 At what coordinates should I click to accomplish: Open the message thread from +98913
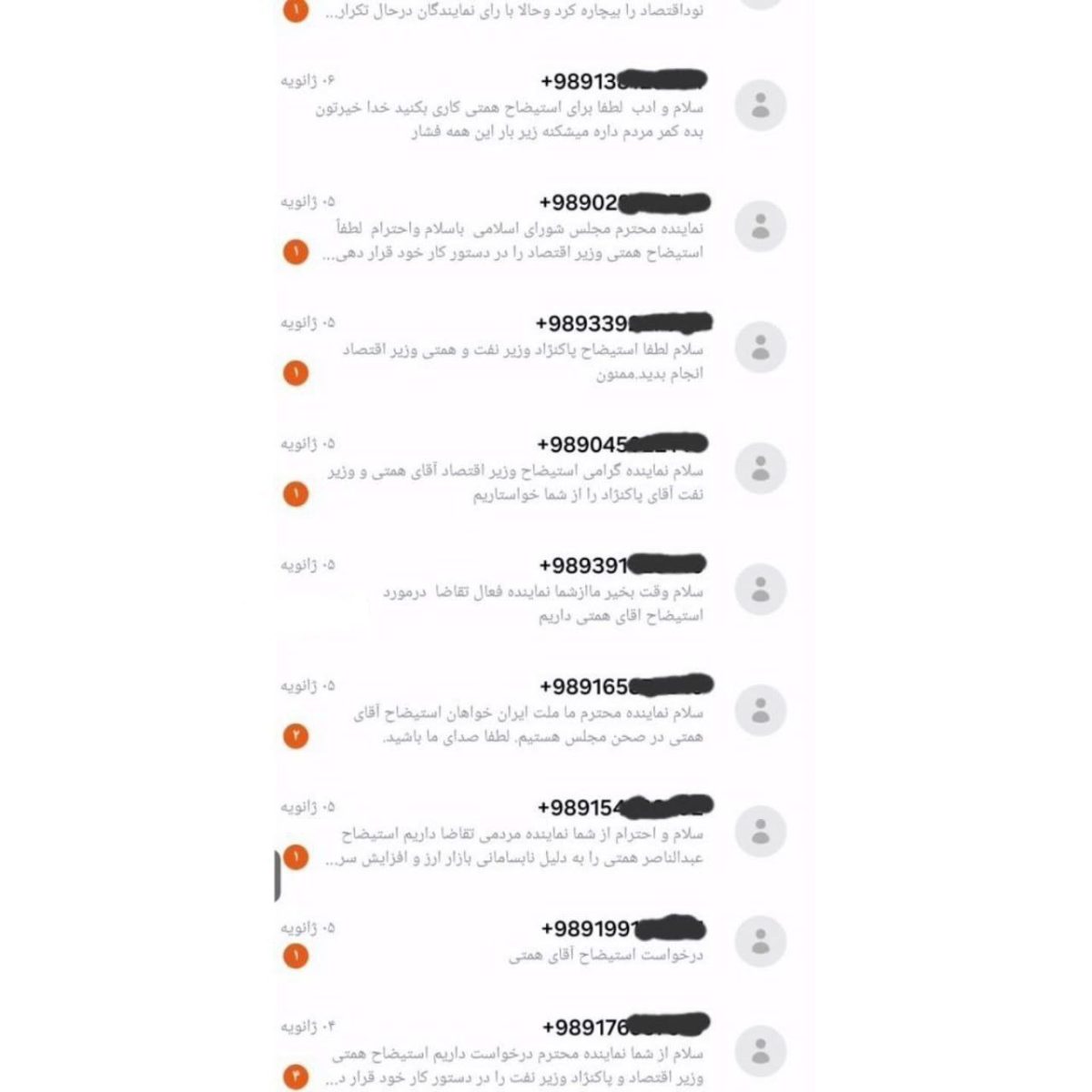click(x=510, y=108)
